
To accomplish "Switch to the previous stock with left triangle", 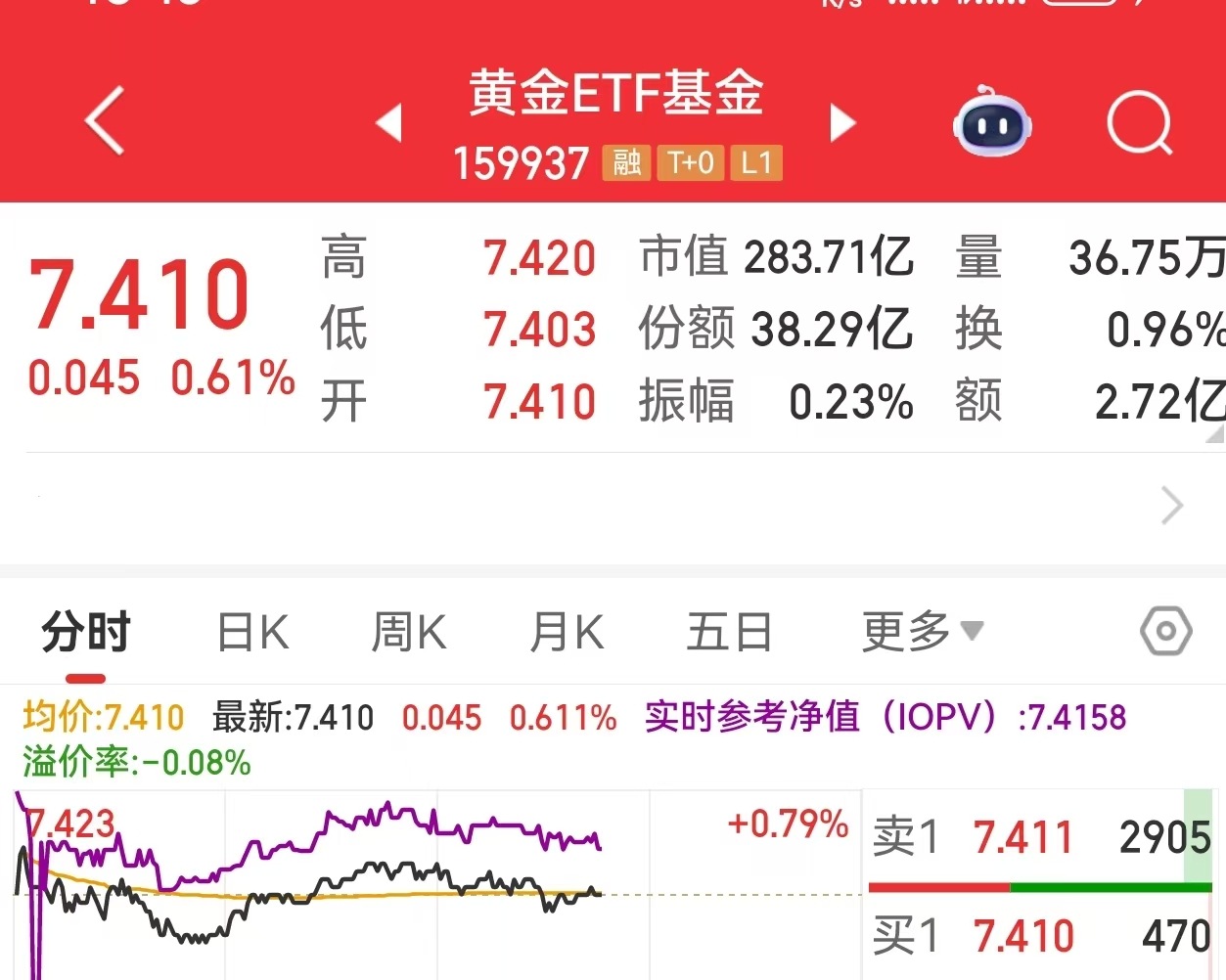I will coord(389,123).
